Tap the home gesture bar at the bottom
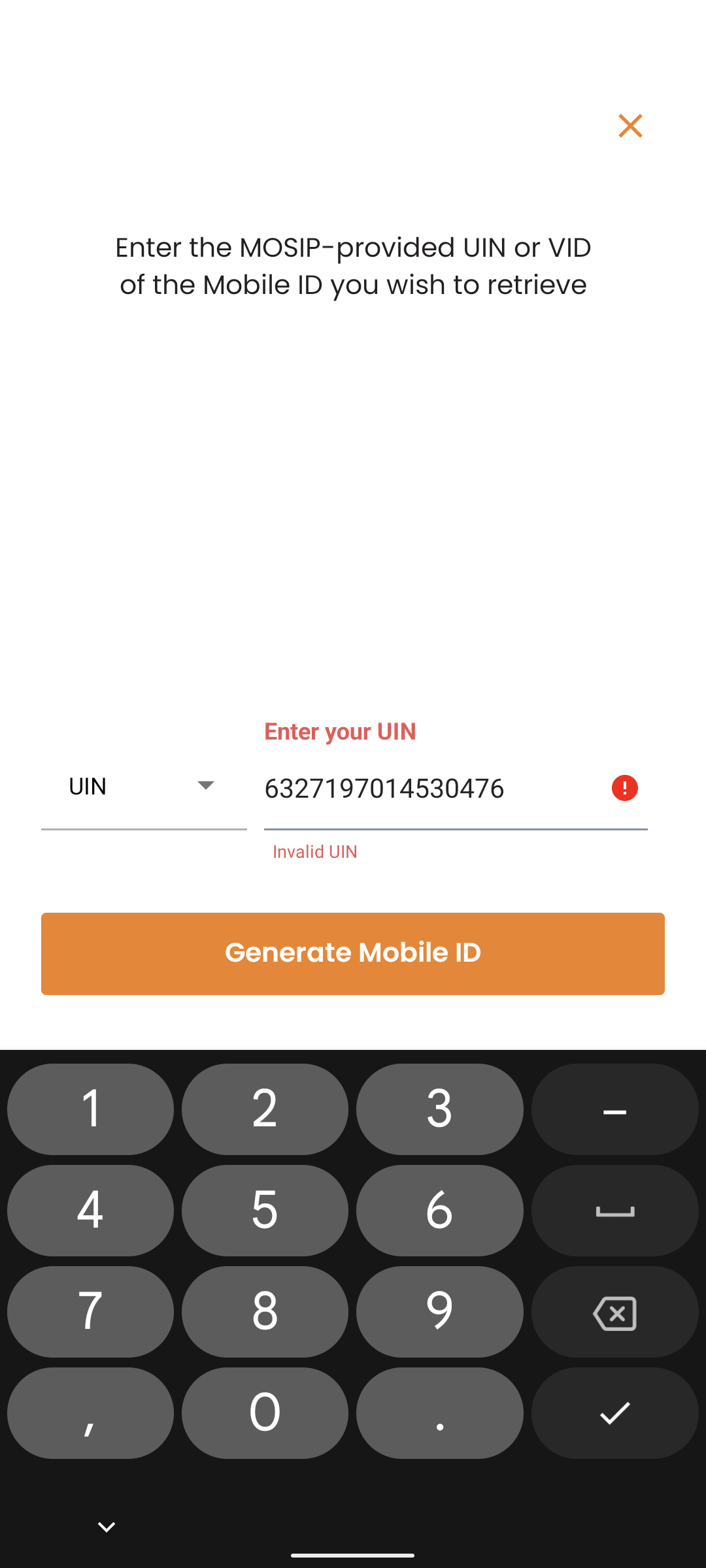 [353, 1554]
